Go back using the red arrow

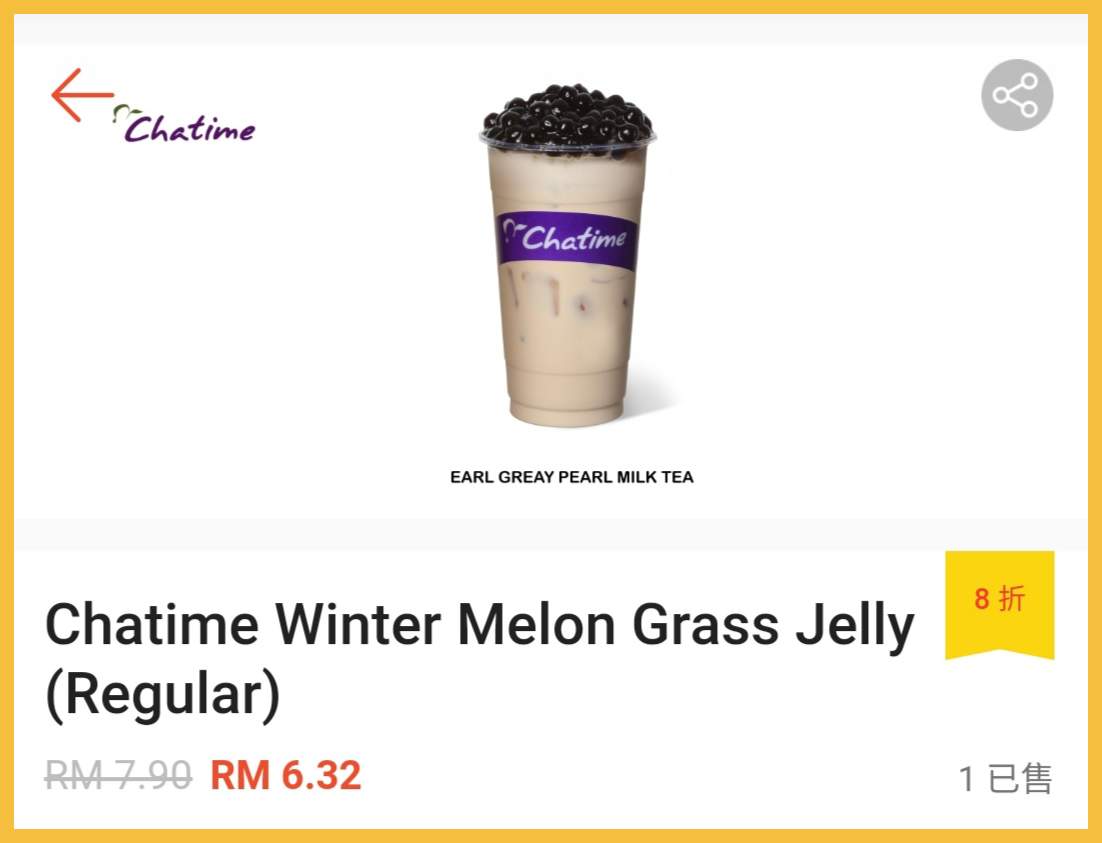pyautogui.click(x=81, y=95)
